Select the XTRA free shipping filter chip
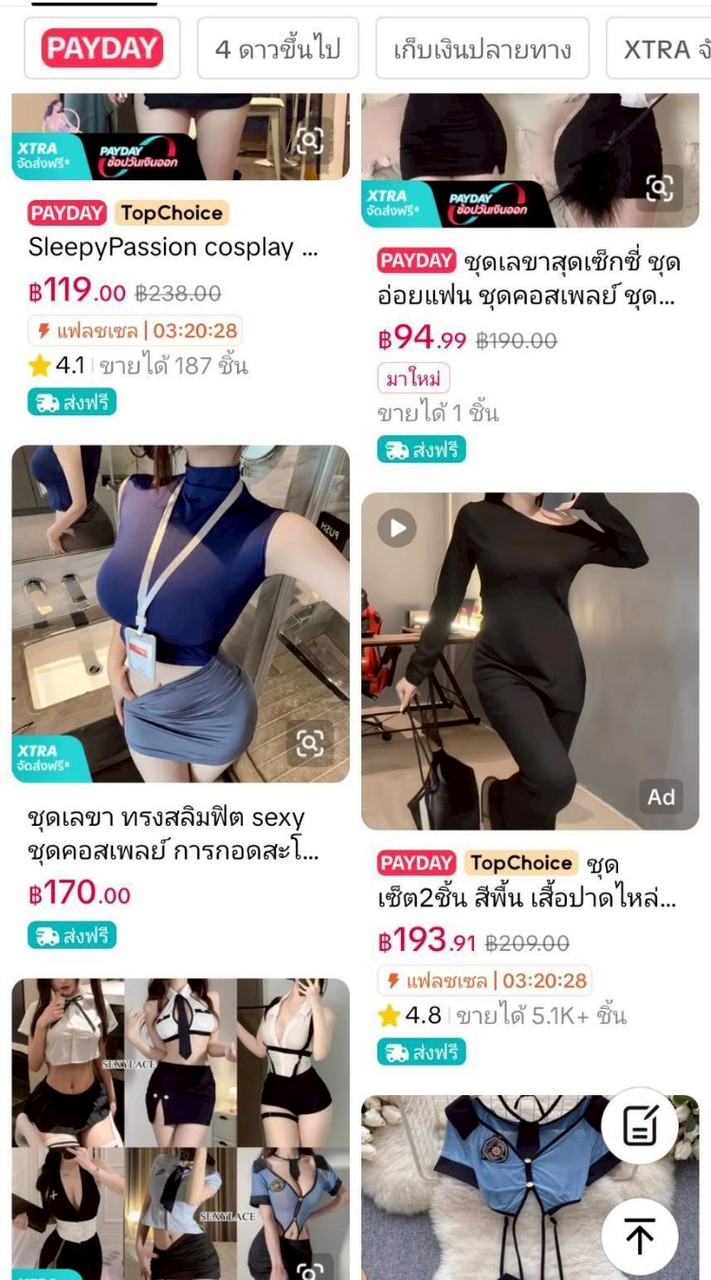This screenshot has width=711, height=1280. click(x=660, y=48)
